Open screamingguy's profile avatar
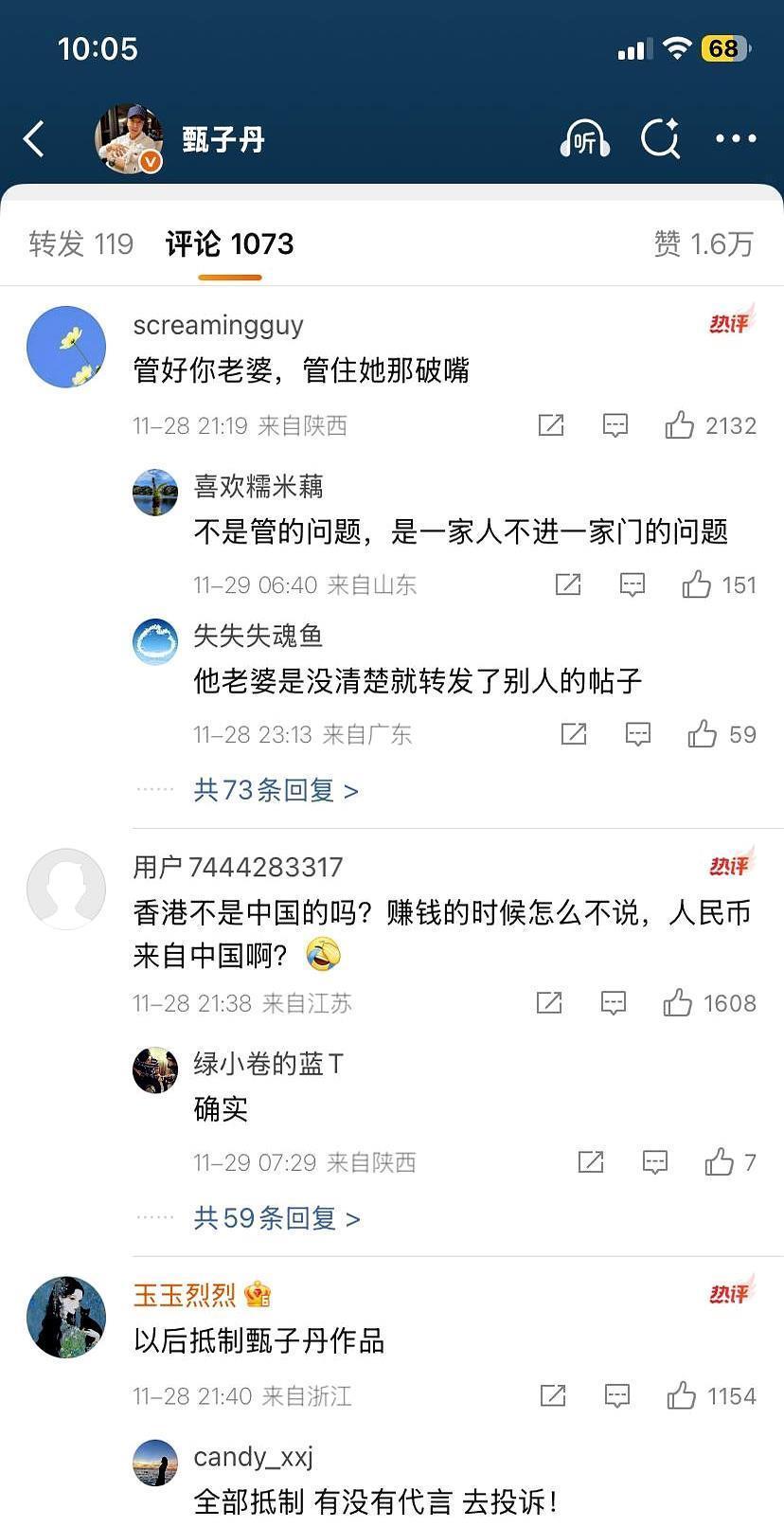Viewport: 784px width, 1527px height. click(x=66, y=347)
